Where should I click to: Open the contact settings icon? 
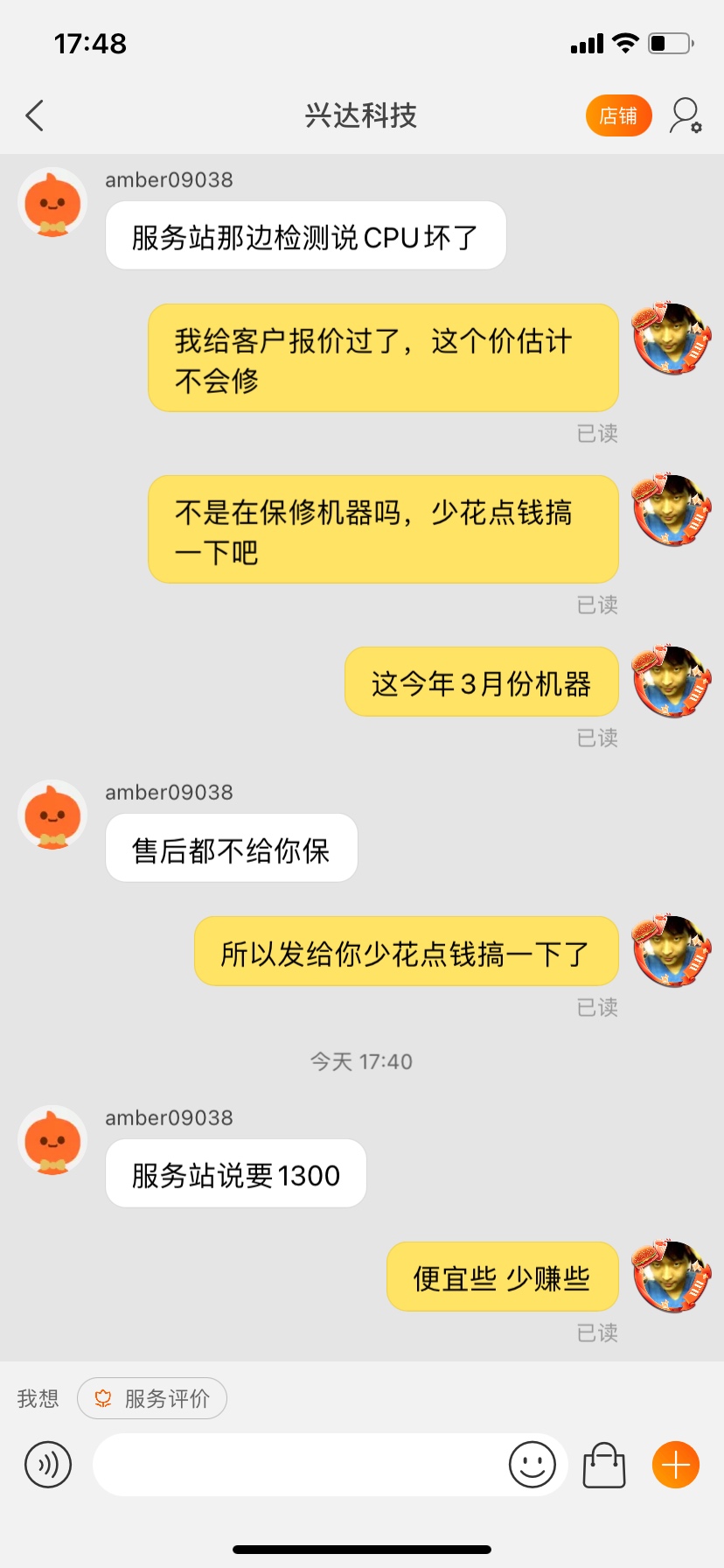coord(686,115)
